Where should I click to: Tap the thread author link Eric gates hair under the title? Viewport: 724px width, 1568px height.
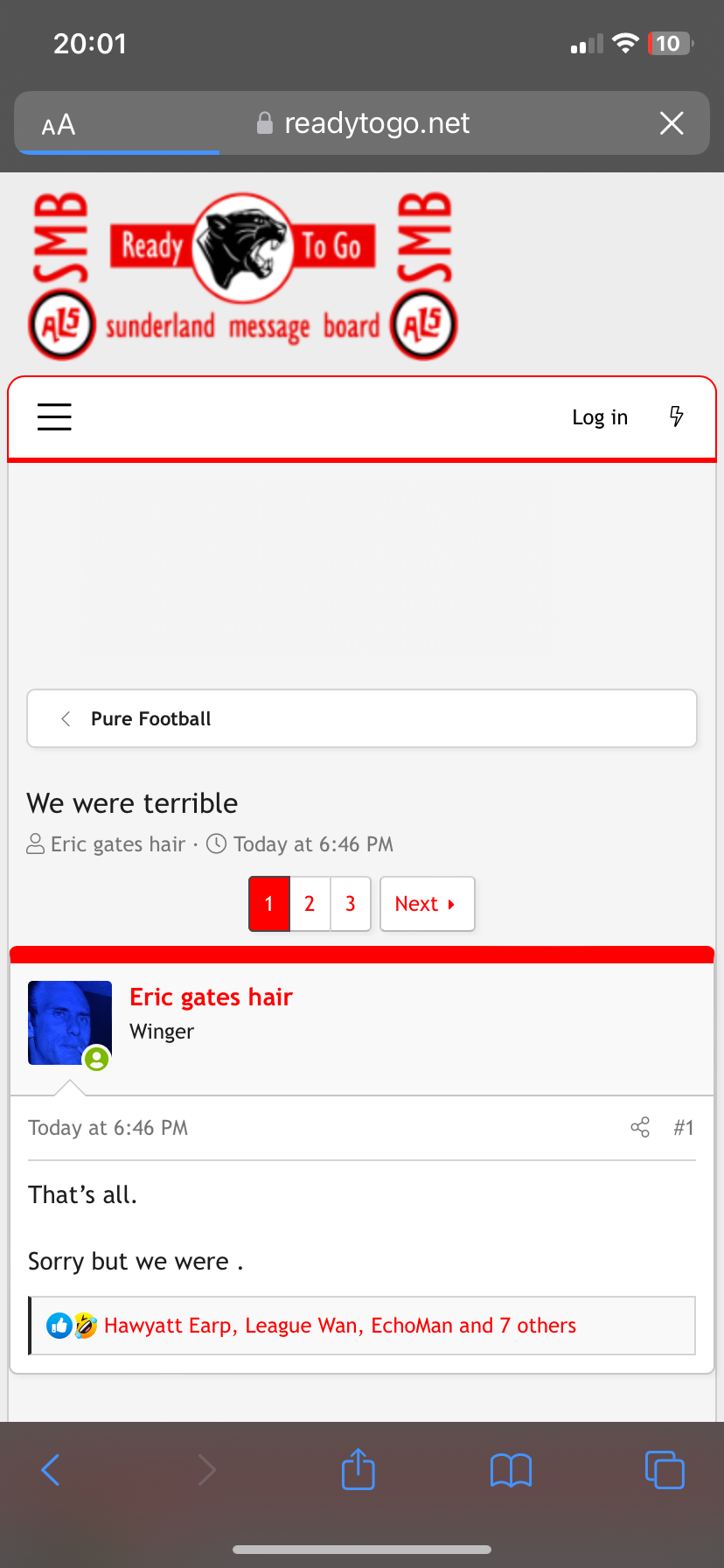(x=117, y=844)
